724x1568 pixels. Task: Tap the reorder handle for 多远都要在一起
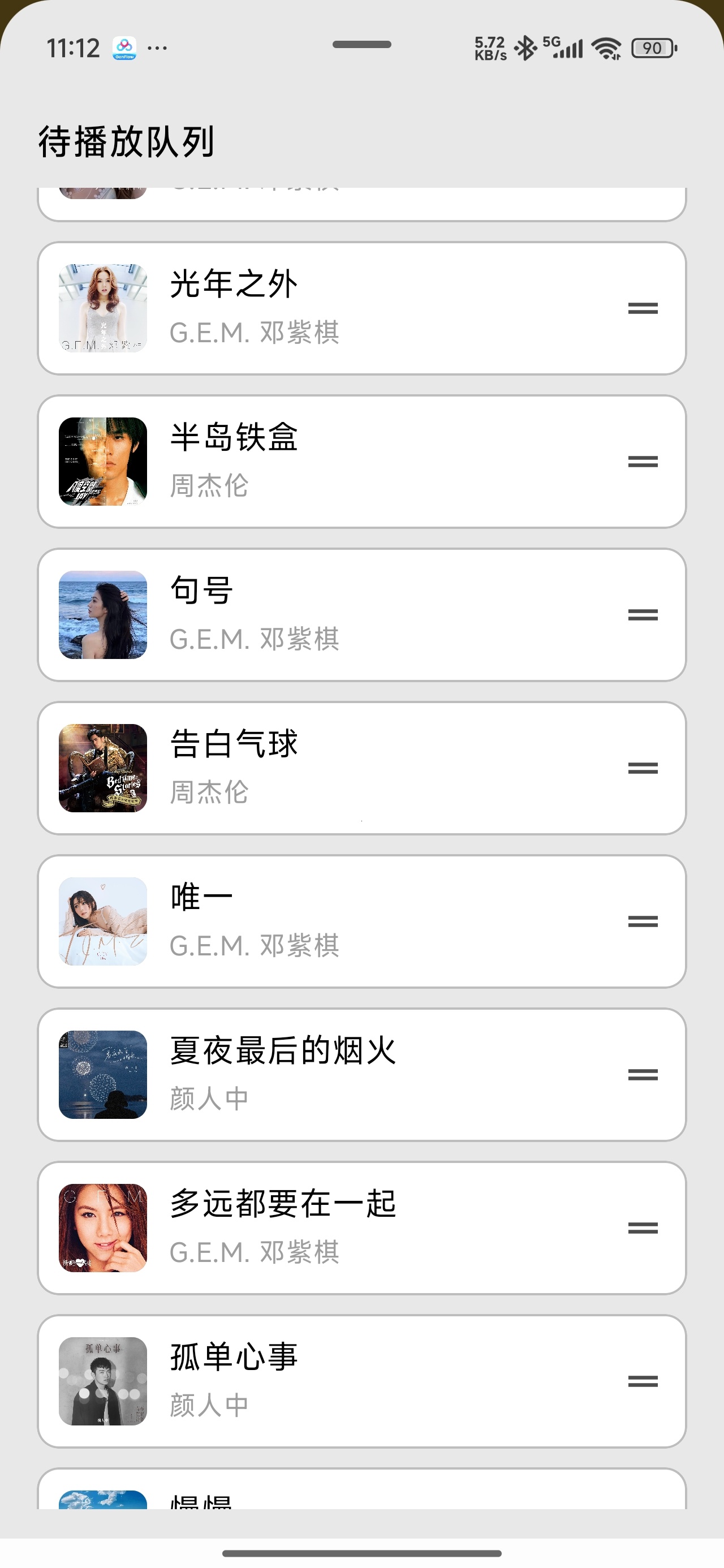643,1229
